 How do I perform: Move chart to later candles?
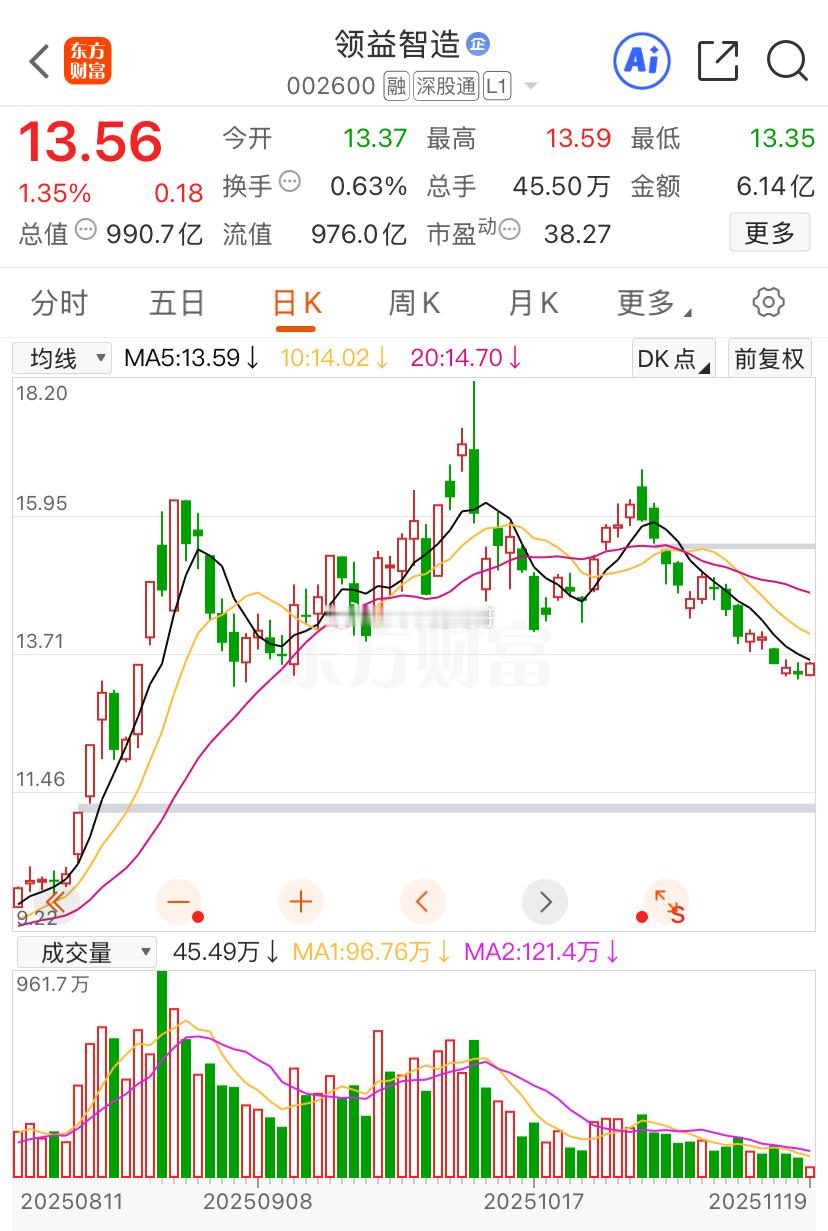tap(545, 902)
